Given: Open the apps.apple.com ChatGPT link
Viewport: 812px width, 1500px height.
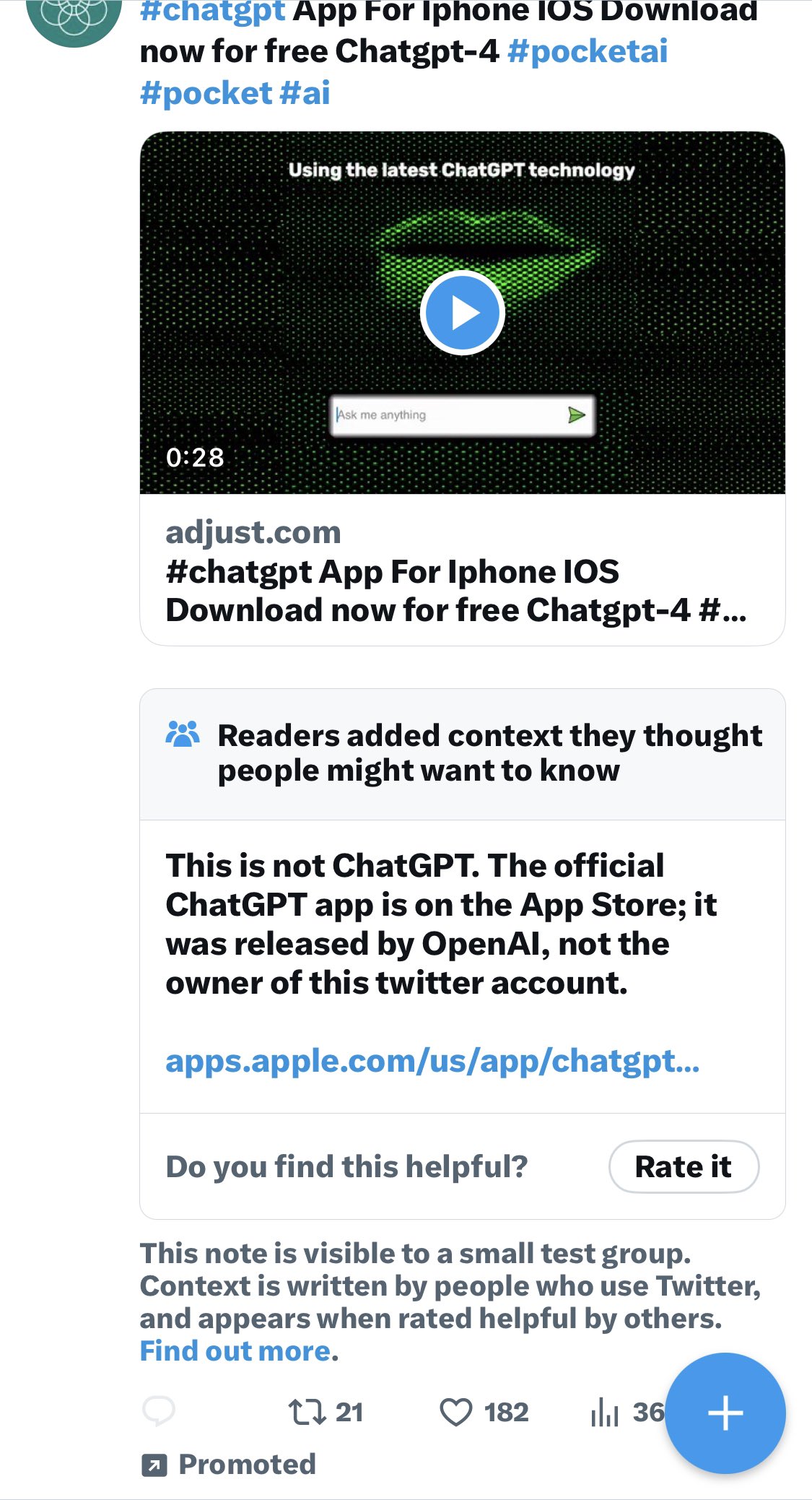Looking at the screenshot, I should coord(432,1061).
